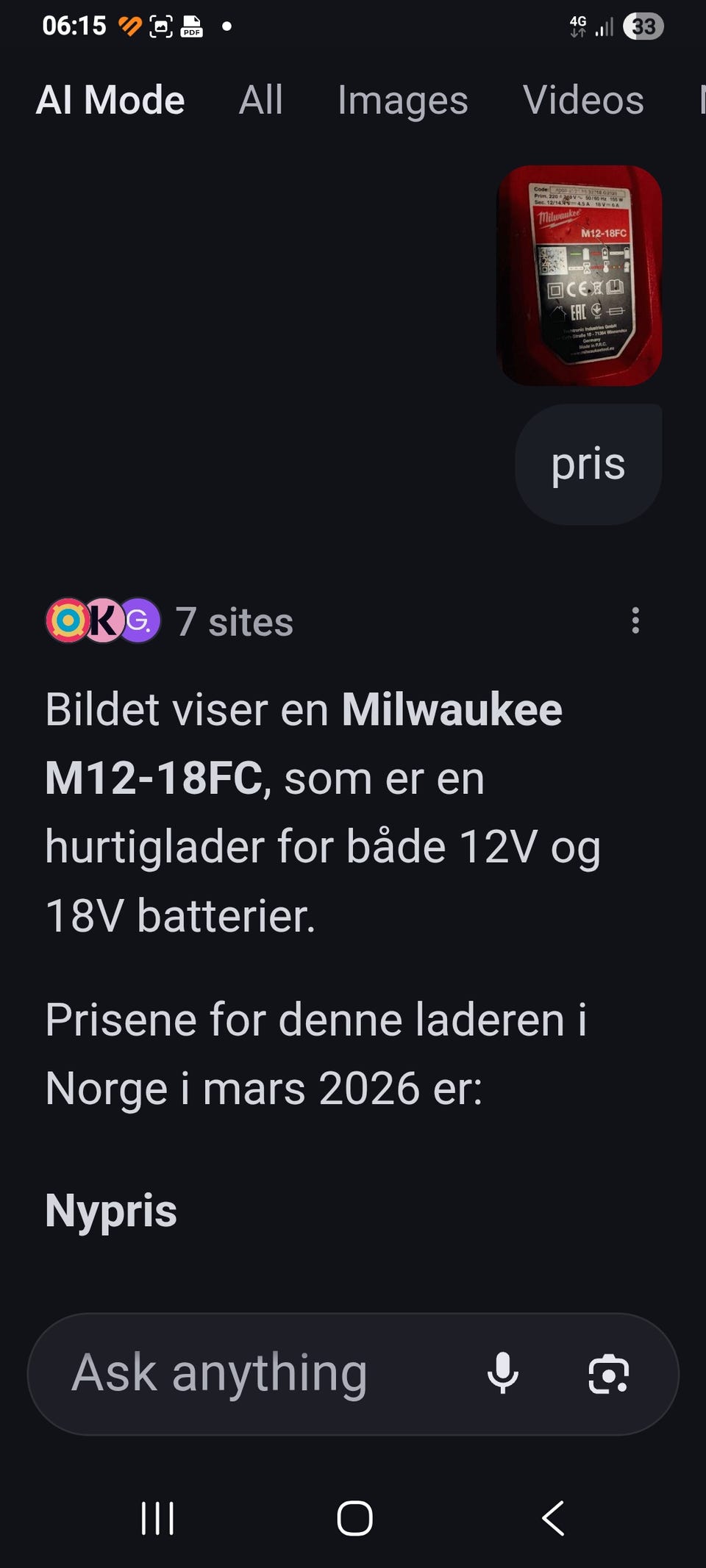The image size is (706, 1568).
Task: Switch to the Images tab
Action: (x=403, y=101)
